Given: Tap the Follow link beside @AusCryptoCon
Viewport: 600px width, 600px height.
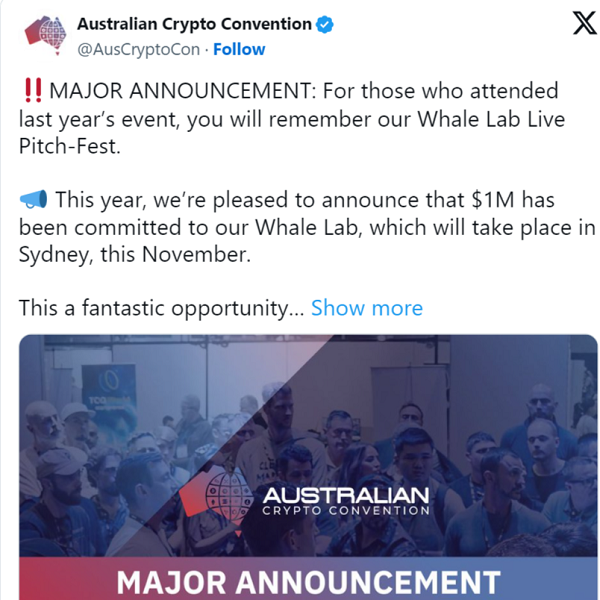Looking at the screenshot, I should 239,49.
